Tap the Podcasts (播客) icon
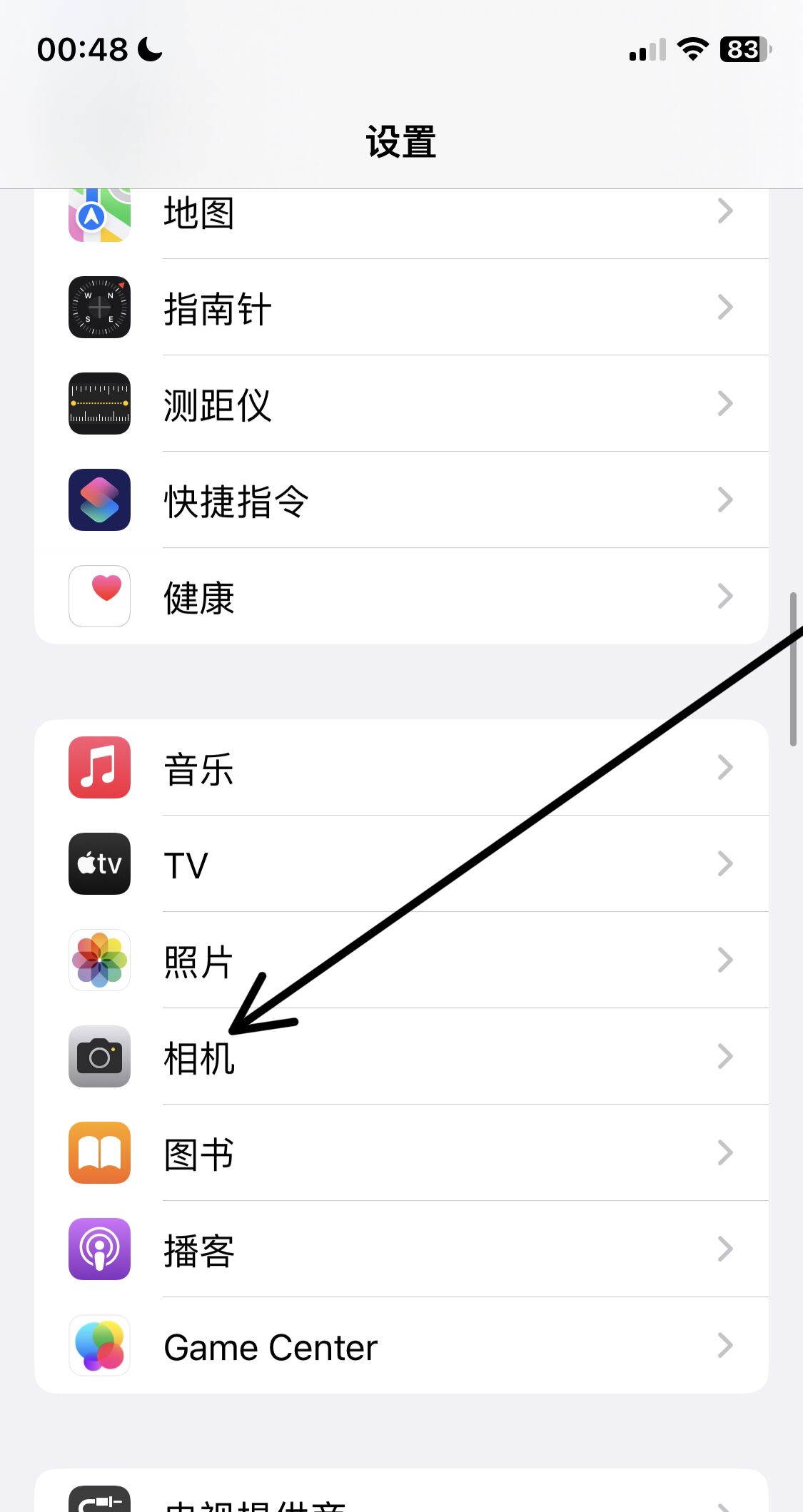The width and height of the screenshot is (803, 1512). tap(99, 1250)
